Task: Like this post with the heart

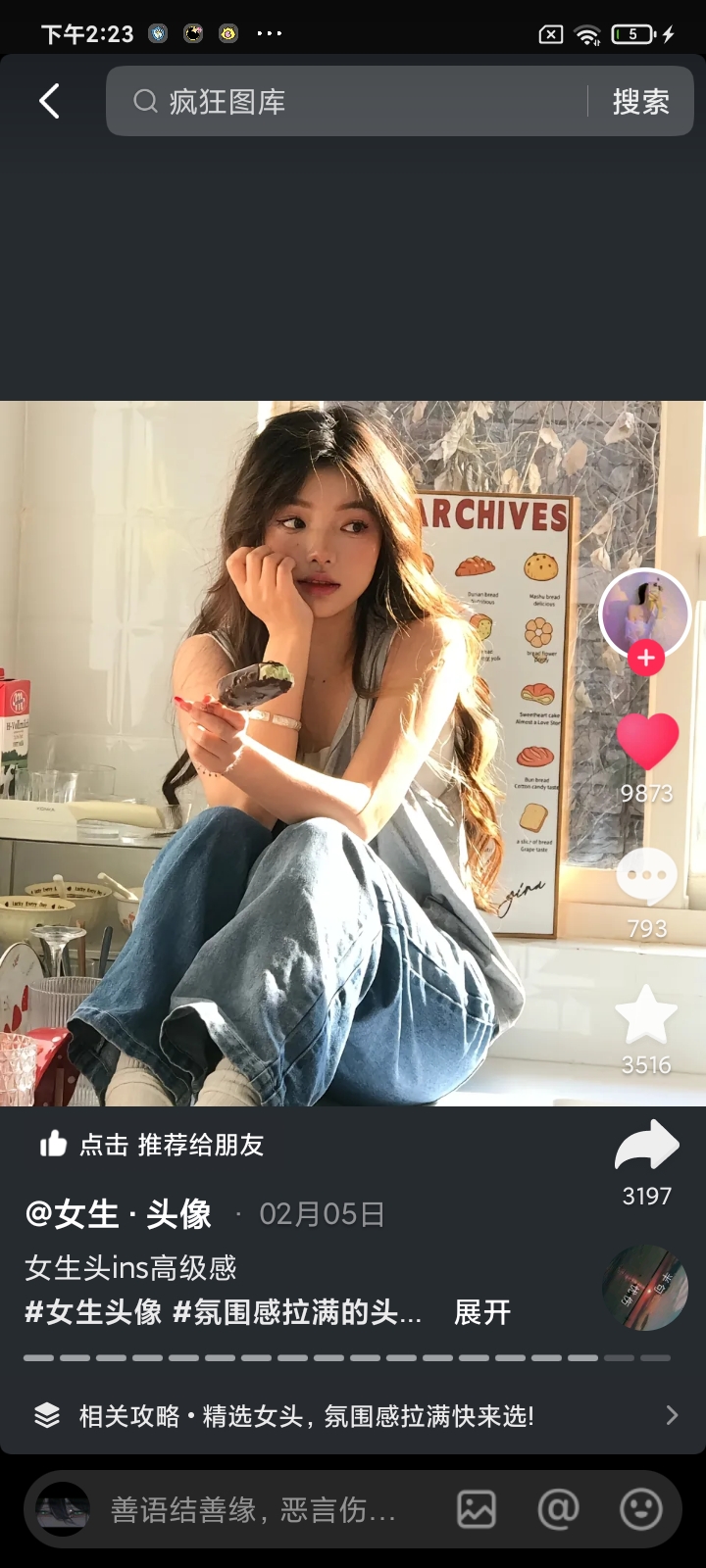Action: pyautogui.click(x=646, y=741)
